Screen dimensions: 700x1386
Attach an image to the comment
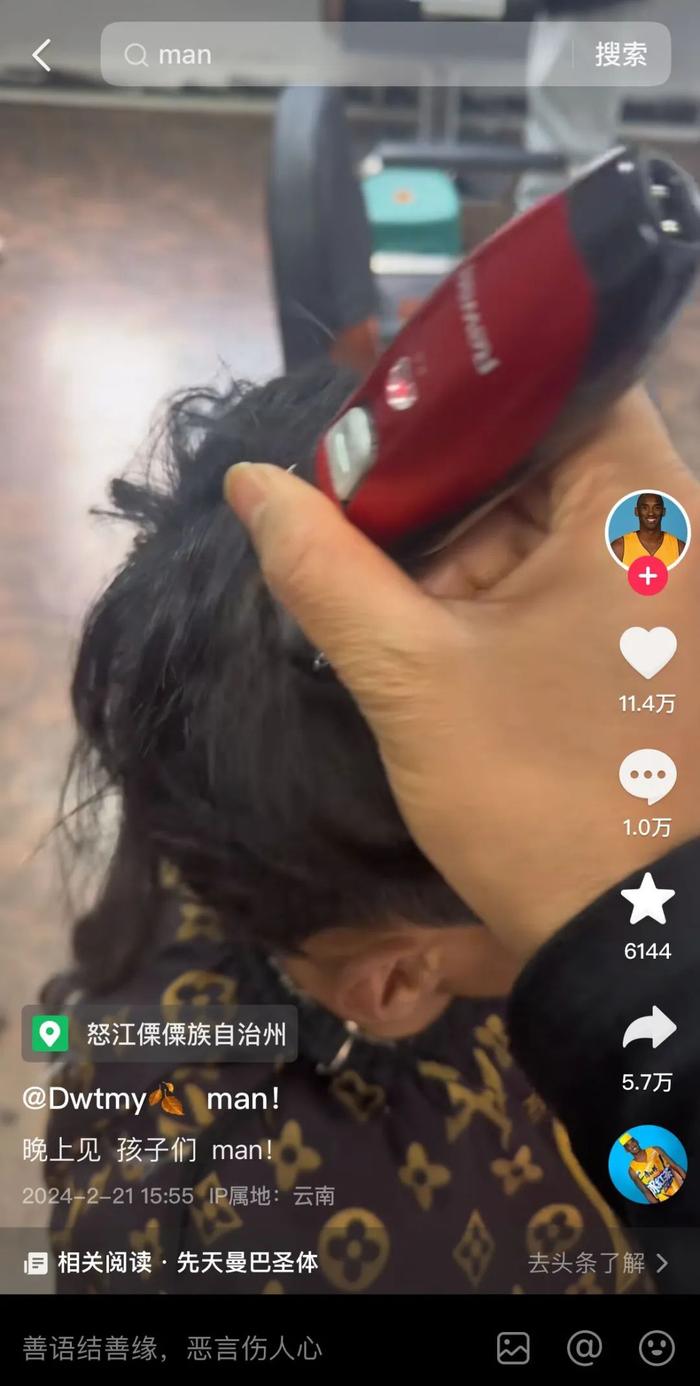coord(513,1348)
